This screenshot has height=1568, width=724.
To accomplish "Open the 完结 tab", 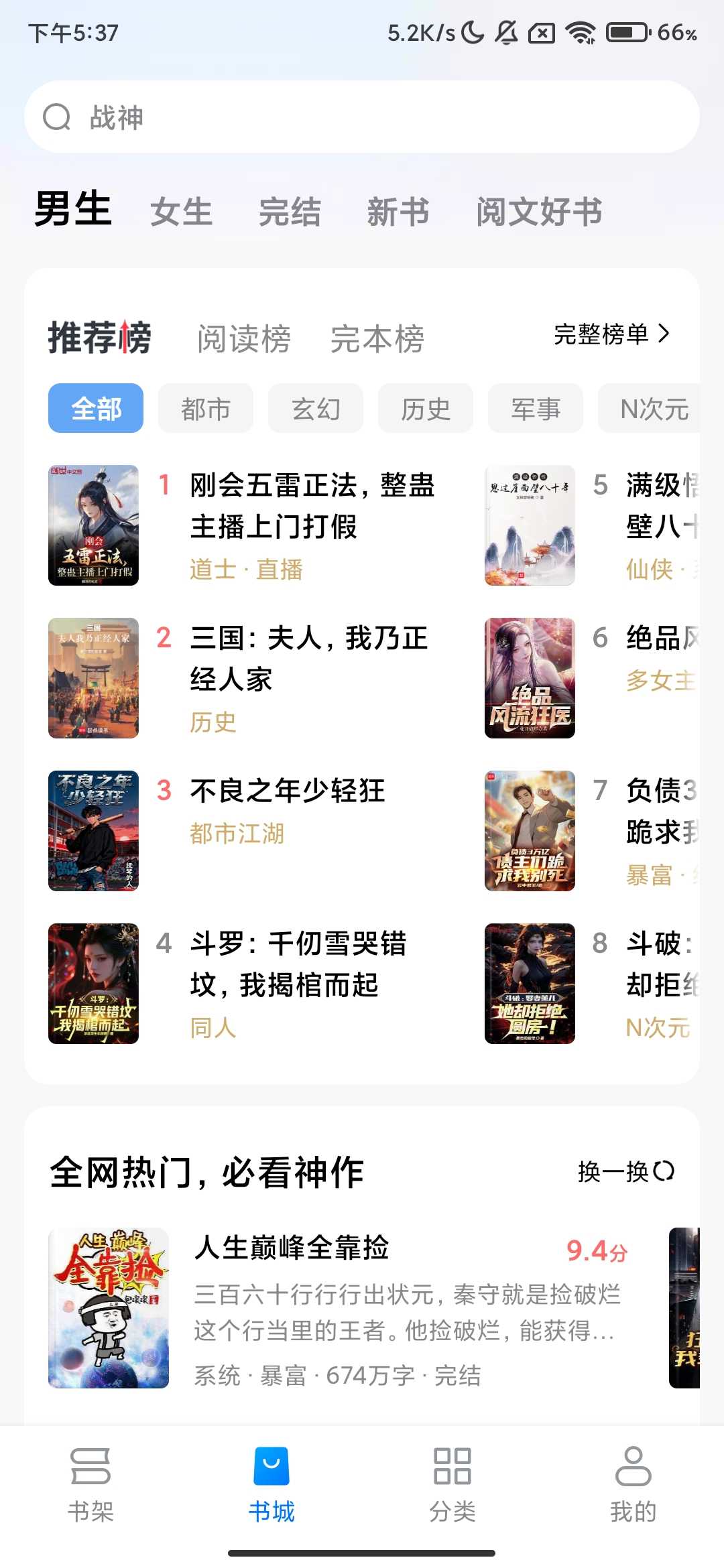I will tap(290, 212).
